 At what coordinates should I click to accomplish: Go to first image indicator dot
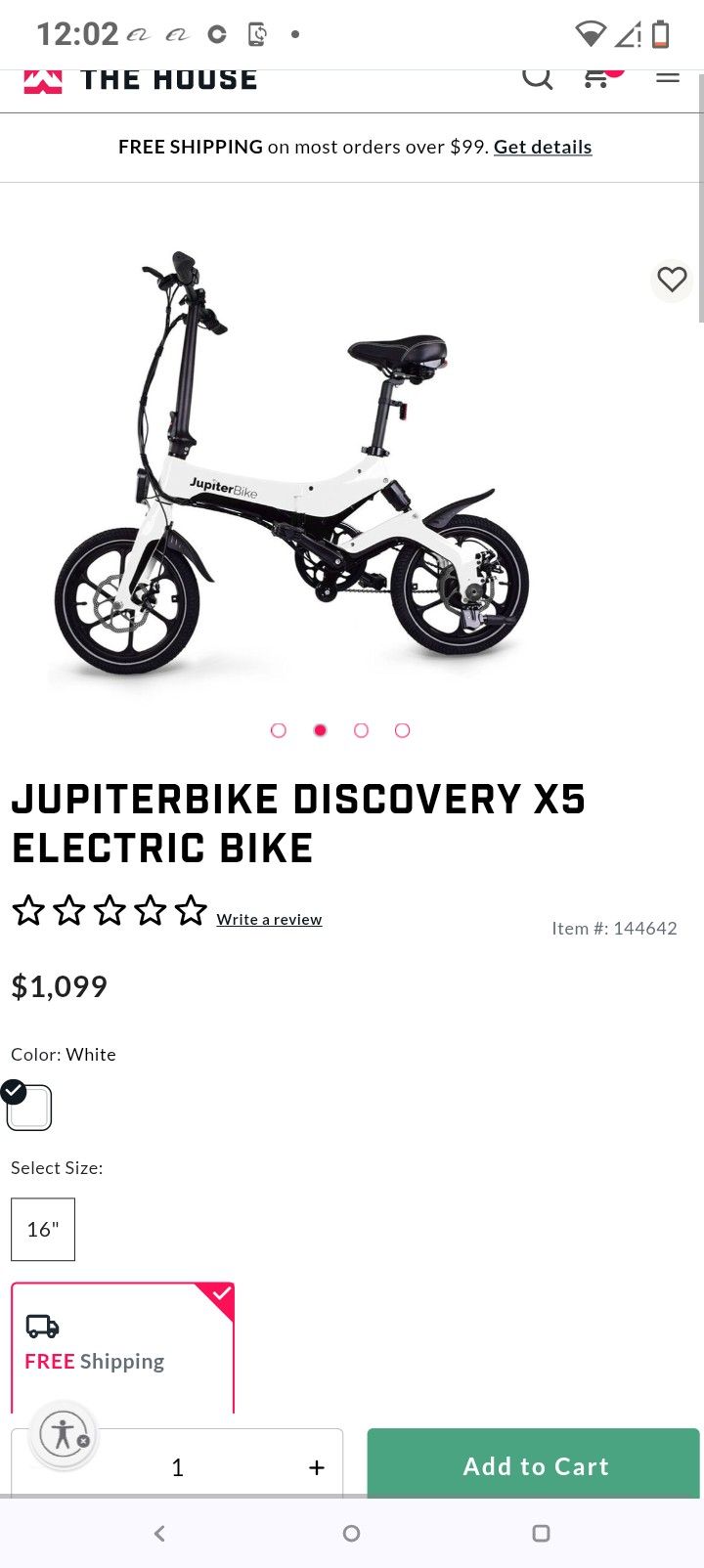coord(279,730)
